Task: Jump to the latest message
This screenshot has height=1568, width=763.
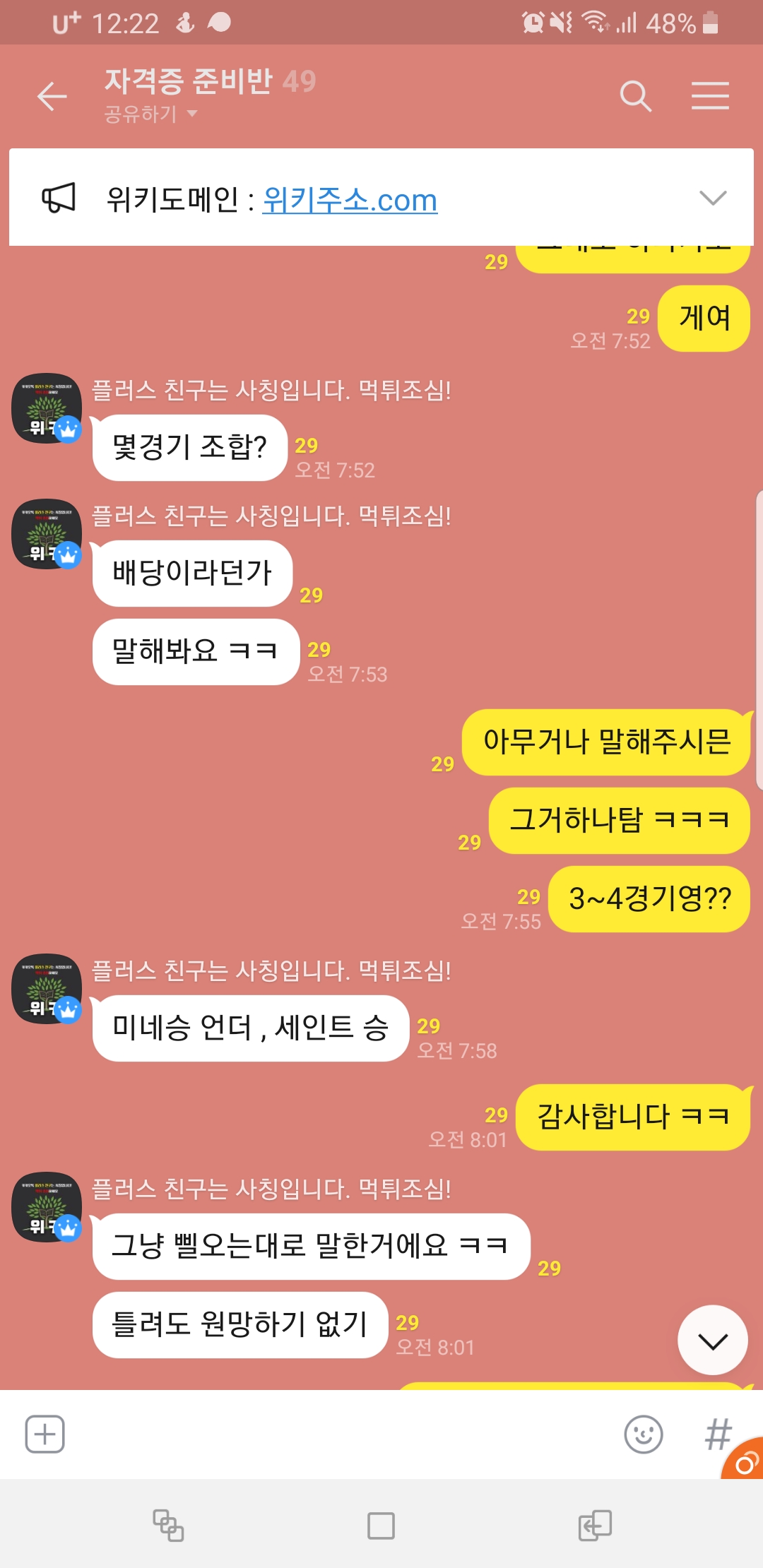Action: [712, 1340]
